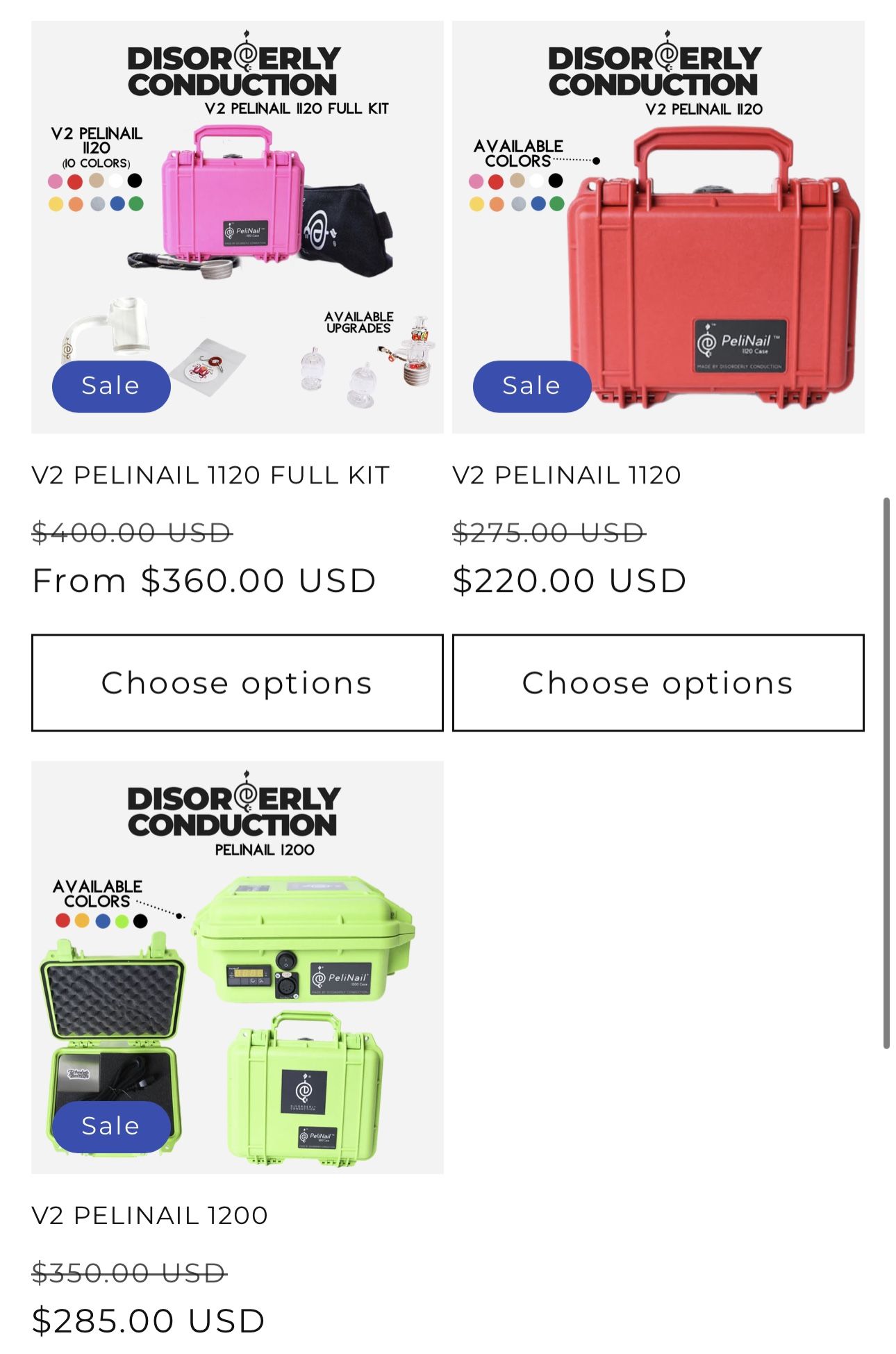Open V2 Pelinail 1120 Full Kit product image
896x1354 pixels.
coord(237,226)
